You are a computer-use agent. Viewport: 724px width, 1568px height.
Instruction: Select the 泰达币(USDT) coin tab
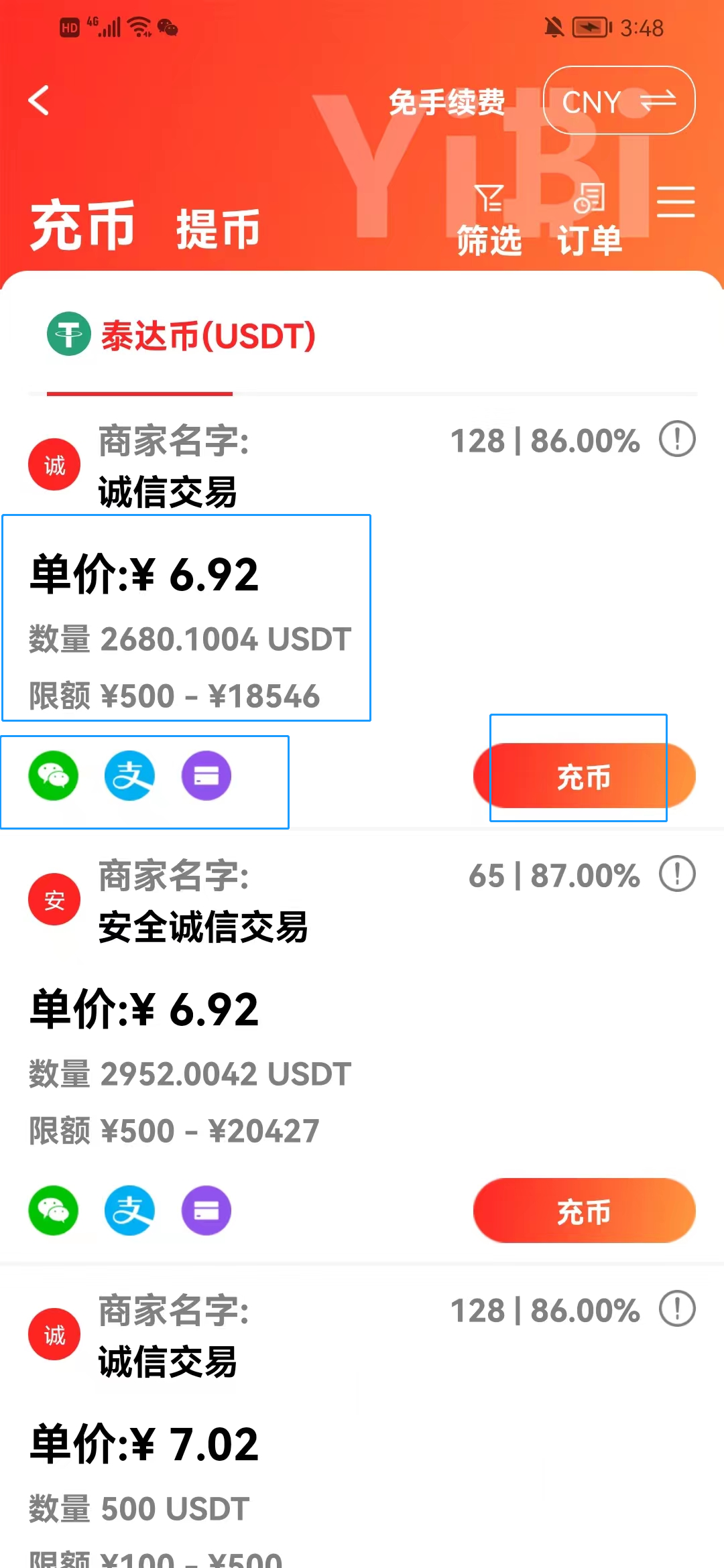[182, 334]
